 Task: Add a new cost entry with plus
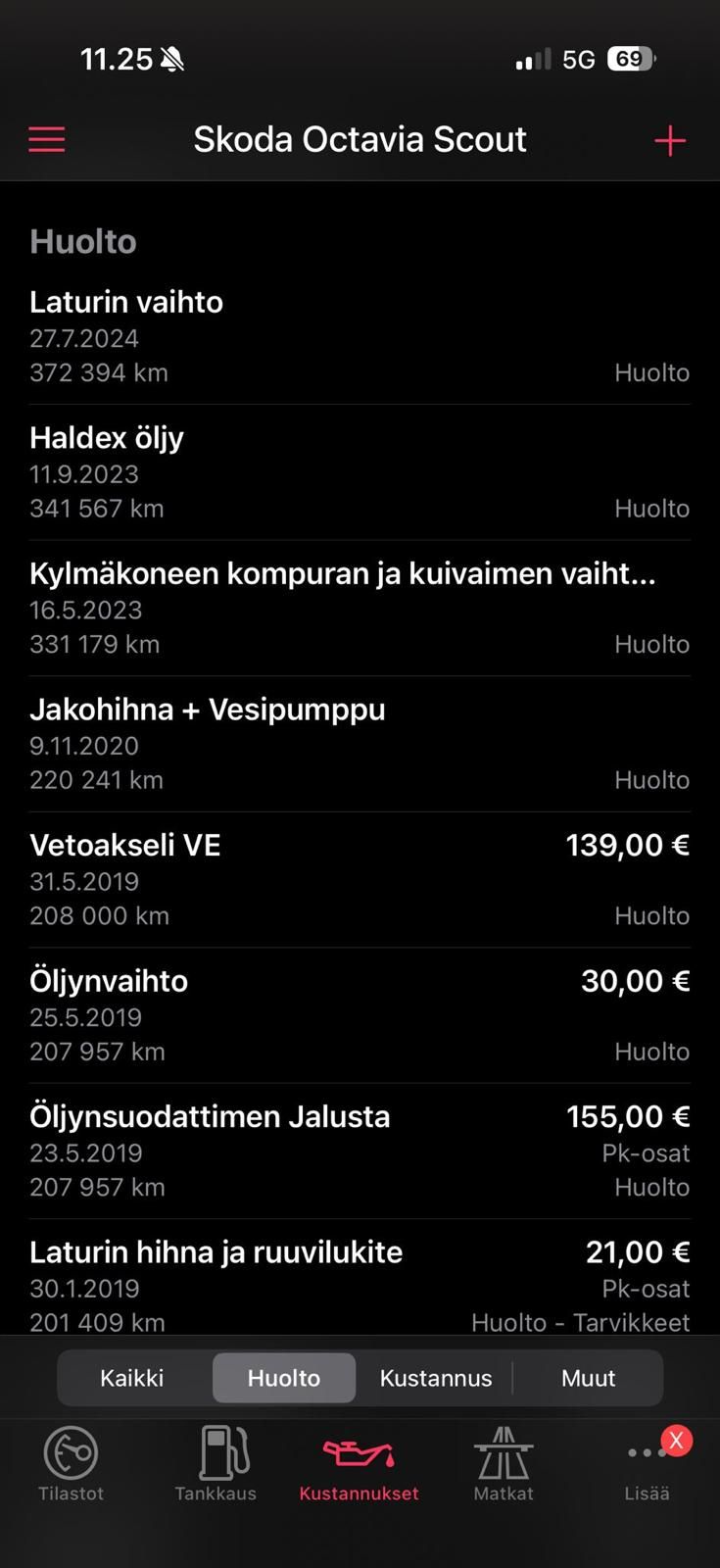[x=670, y=141]
